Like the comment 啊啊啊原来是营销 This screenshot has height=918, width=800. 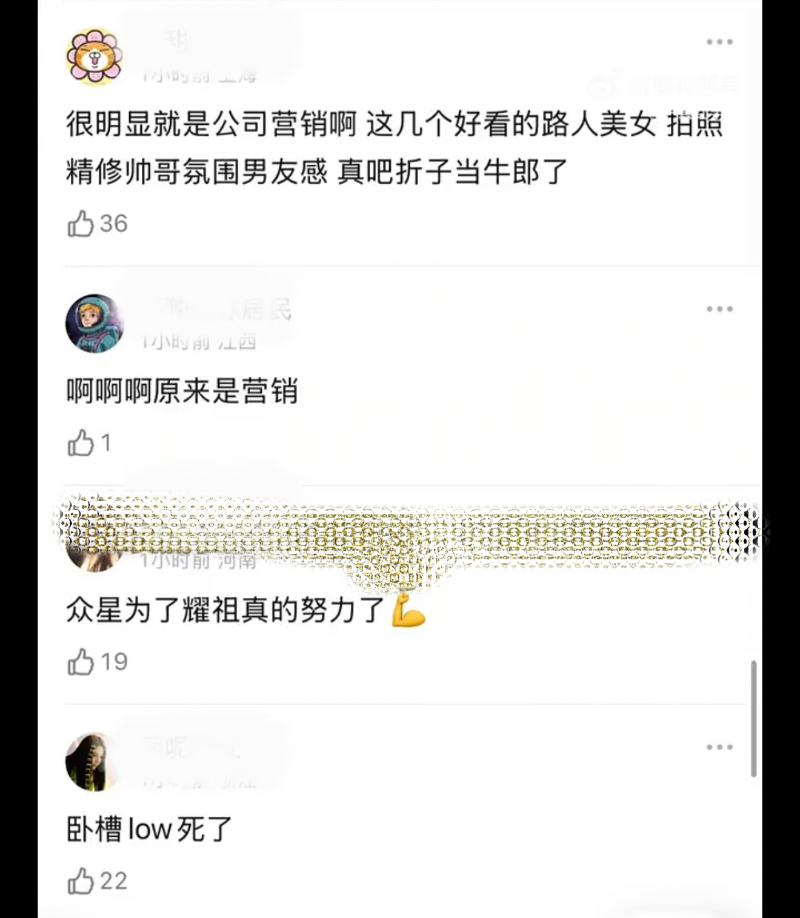pyautogui.click(x=81, y=443)
